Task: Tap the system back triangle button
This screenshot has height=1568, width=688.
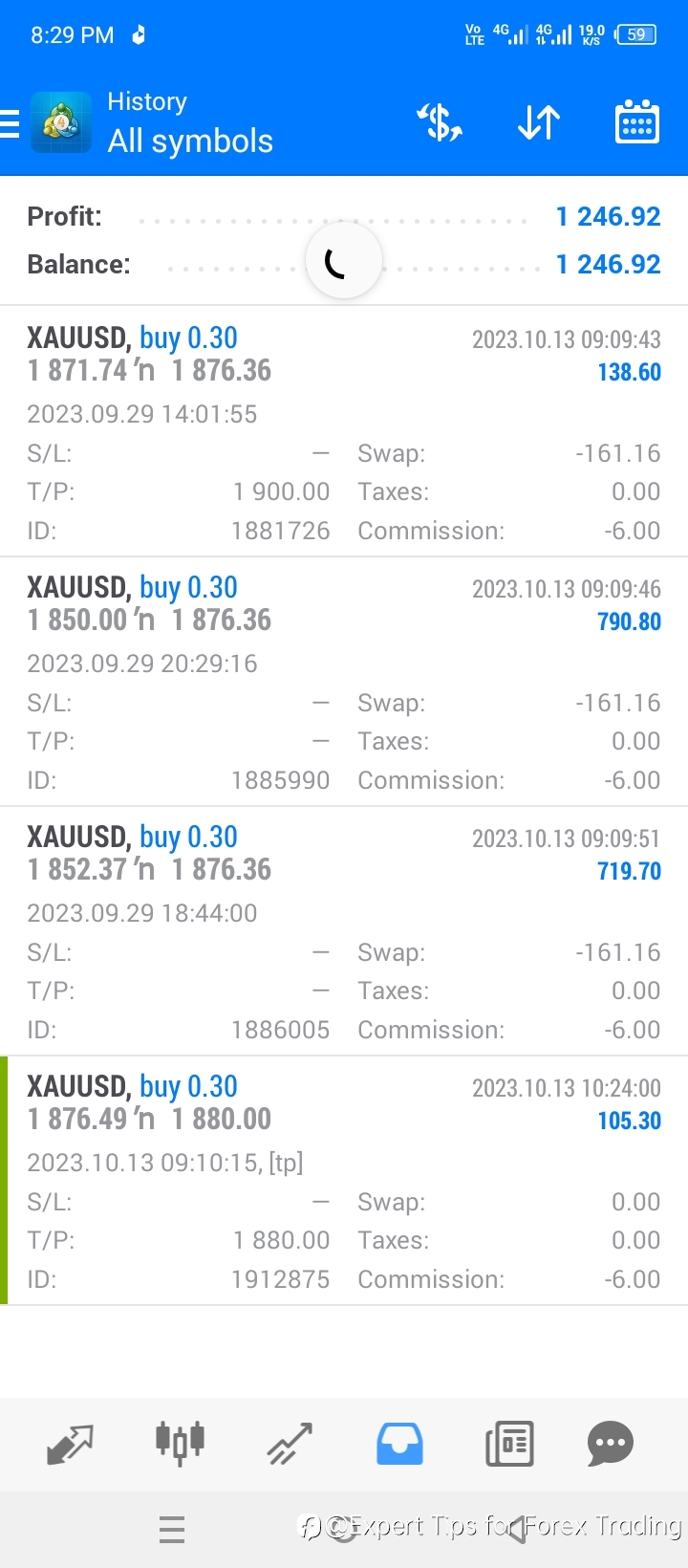Action: click(x=516, y=1529)
